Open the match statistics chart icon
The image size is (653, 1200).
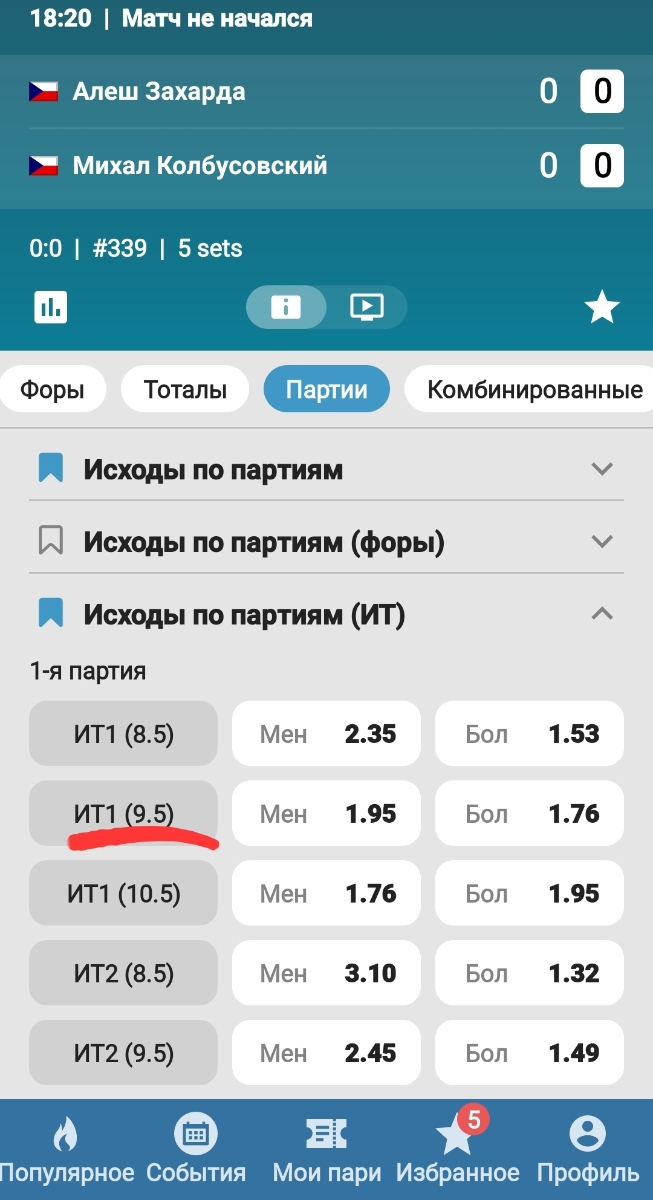pos(50,307)
